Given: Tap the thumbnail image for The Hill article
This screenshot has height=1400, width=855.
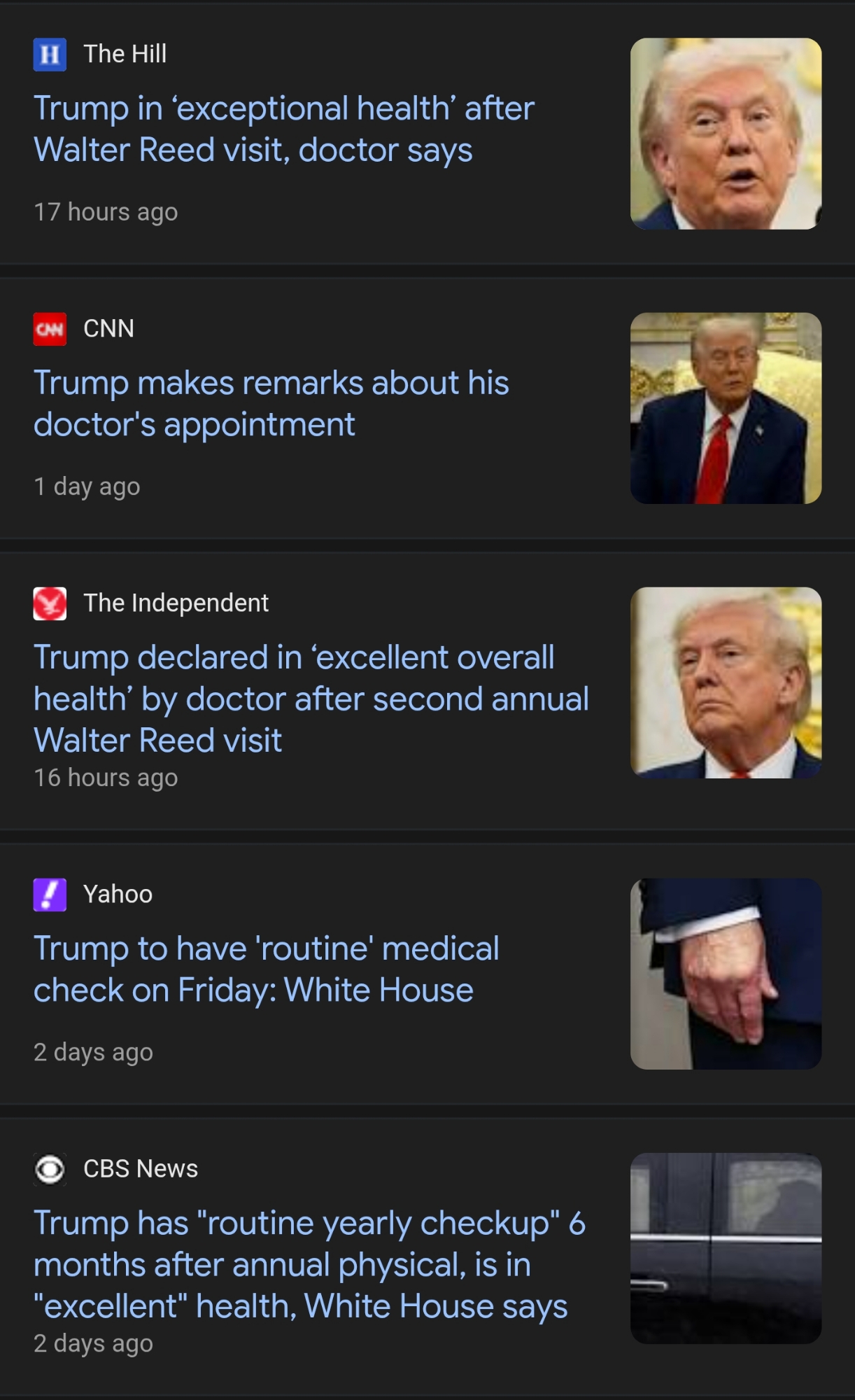Looking at the screenshot, I should 726,134.
